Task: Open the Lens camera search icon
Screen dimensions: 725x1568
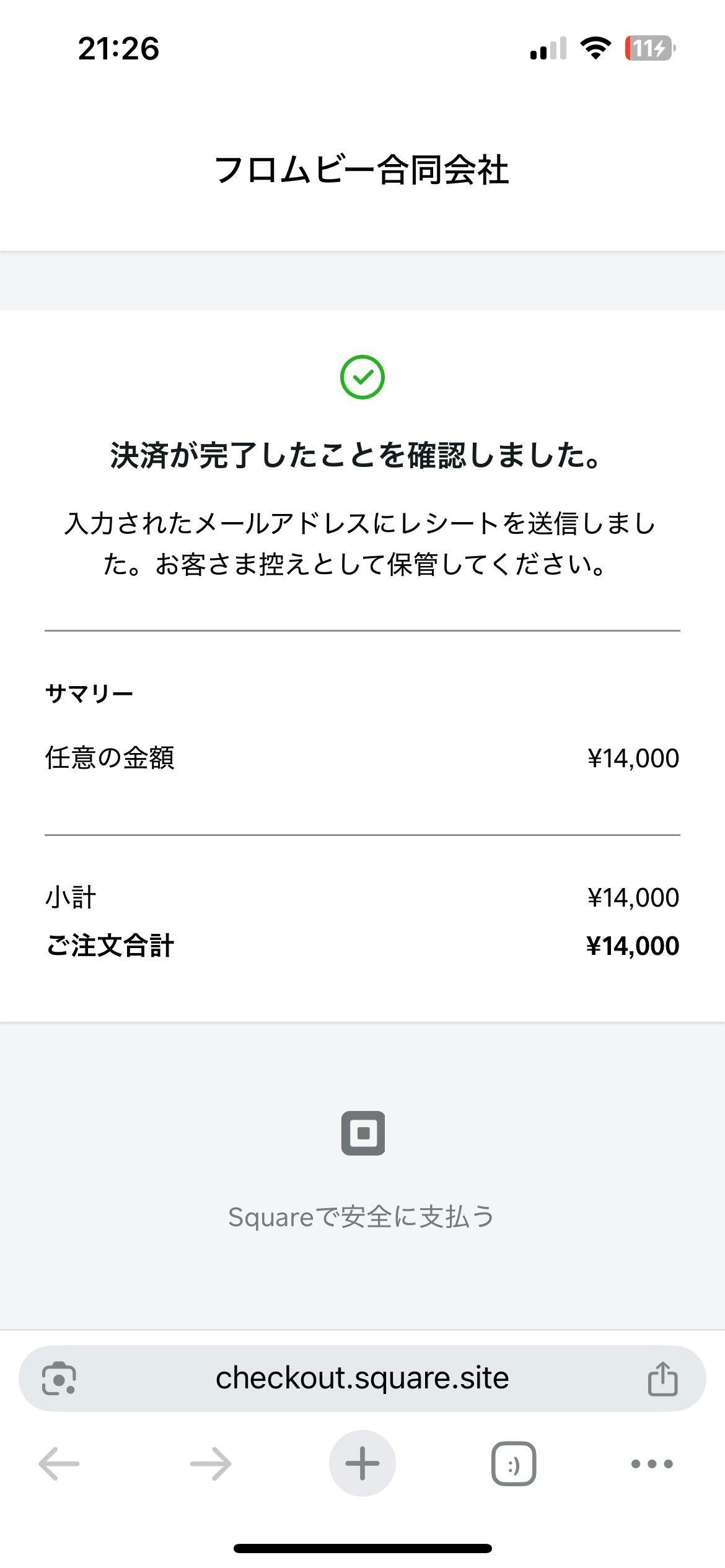Action: pyautogui.click(x=59, y=1379)
